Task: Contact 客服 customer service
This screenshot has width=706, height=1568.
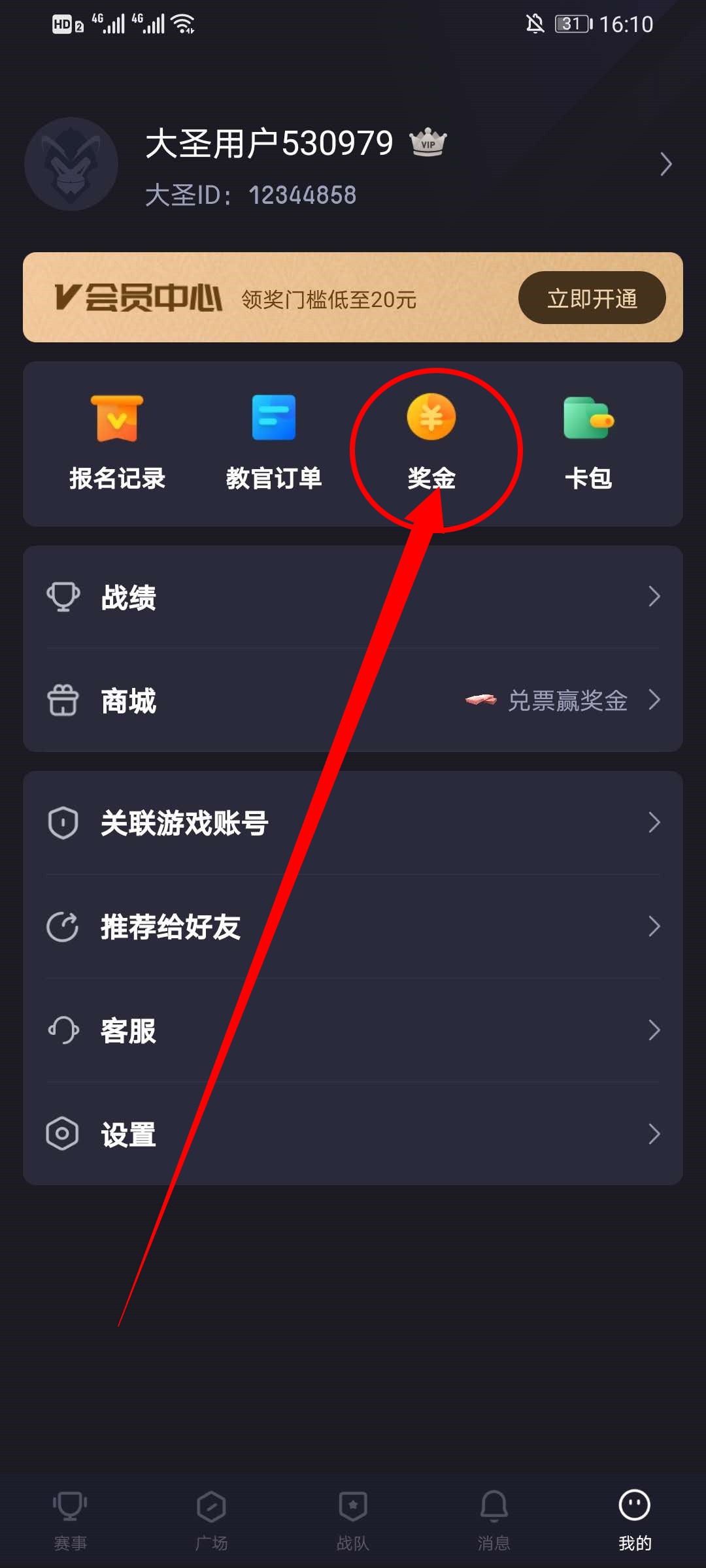Action: (x=353, y=1030)
